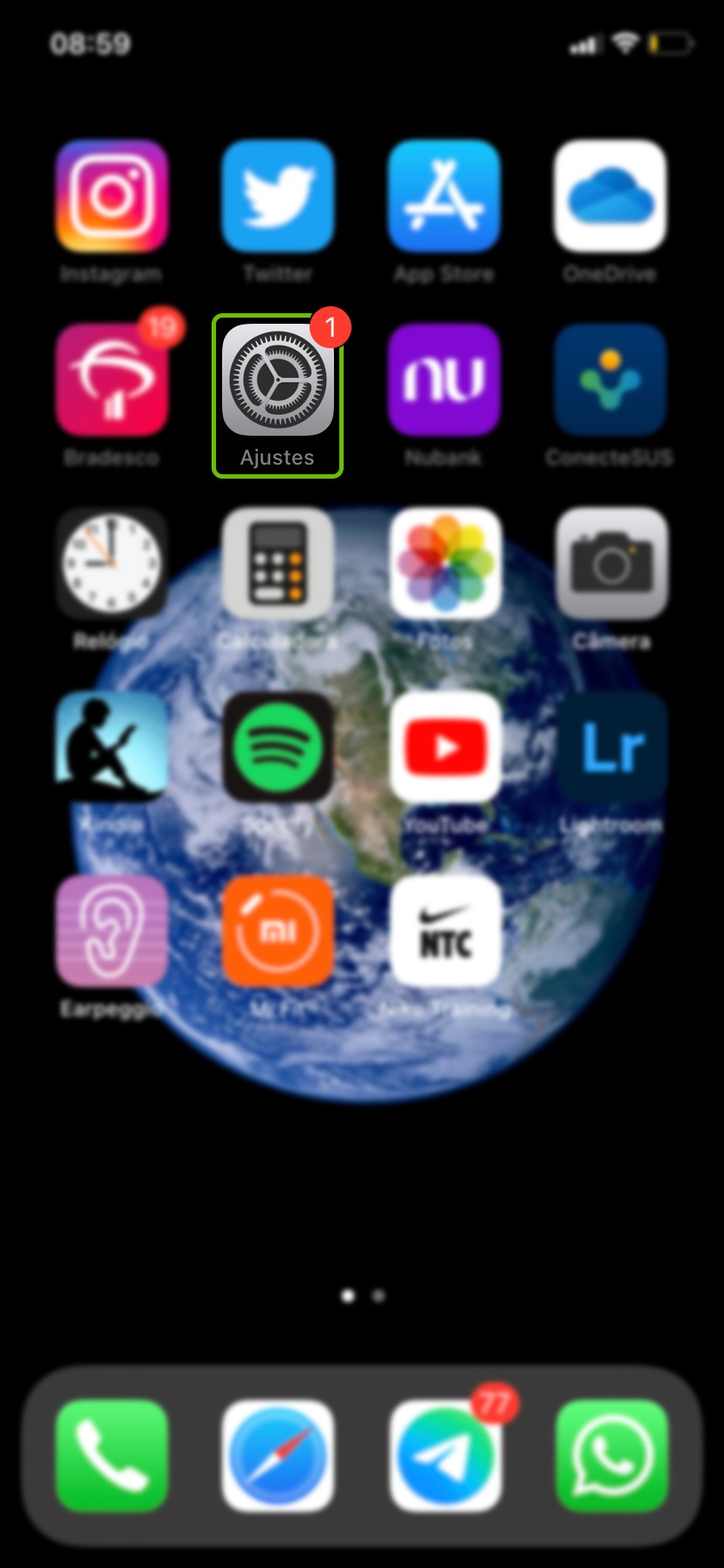
Task: Launch the Camera app
Action: pos(610,564)
